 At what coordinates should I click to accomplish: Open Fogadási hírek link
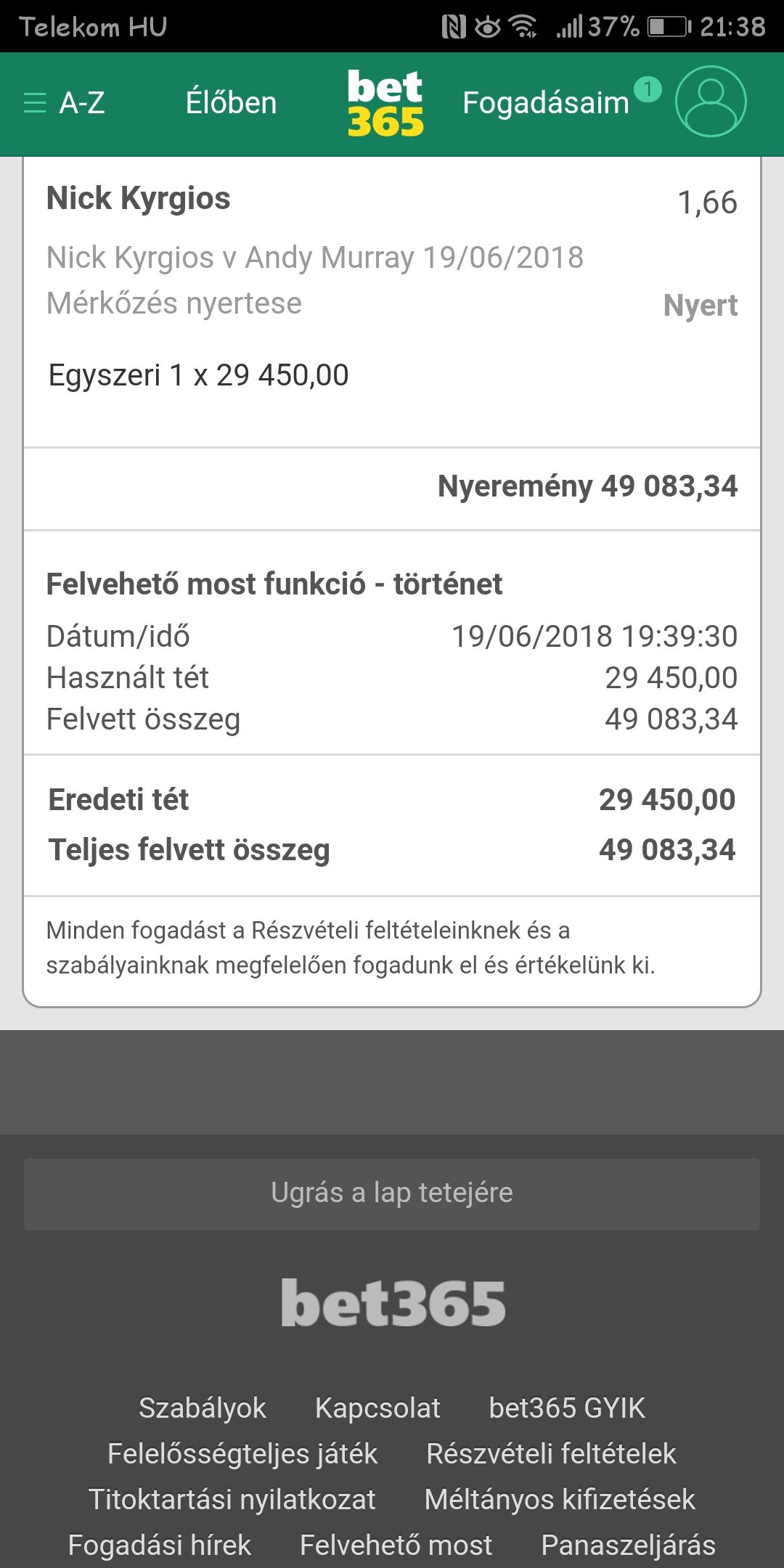[160, 1545]
